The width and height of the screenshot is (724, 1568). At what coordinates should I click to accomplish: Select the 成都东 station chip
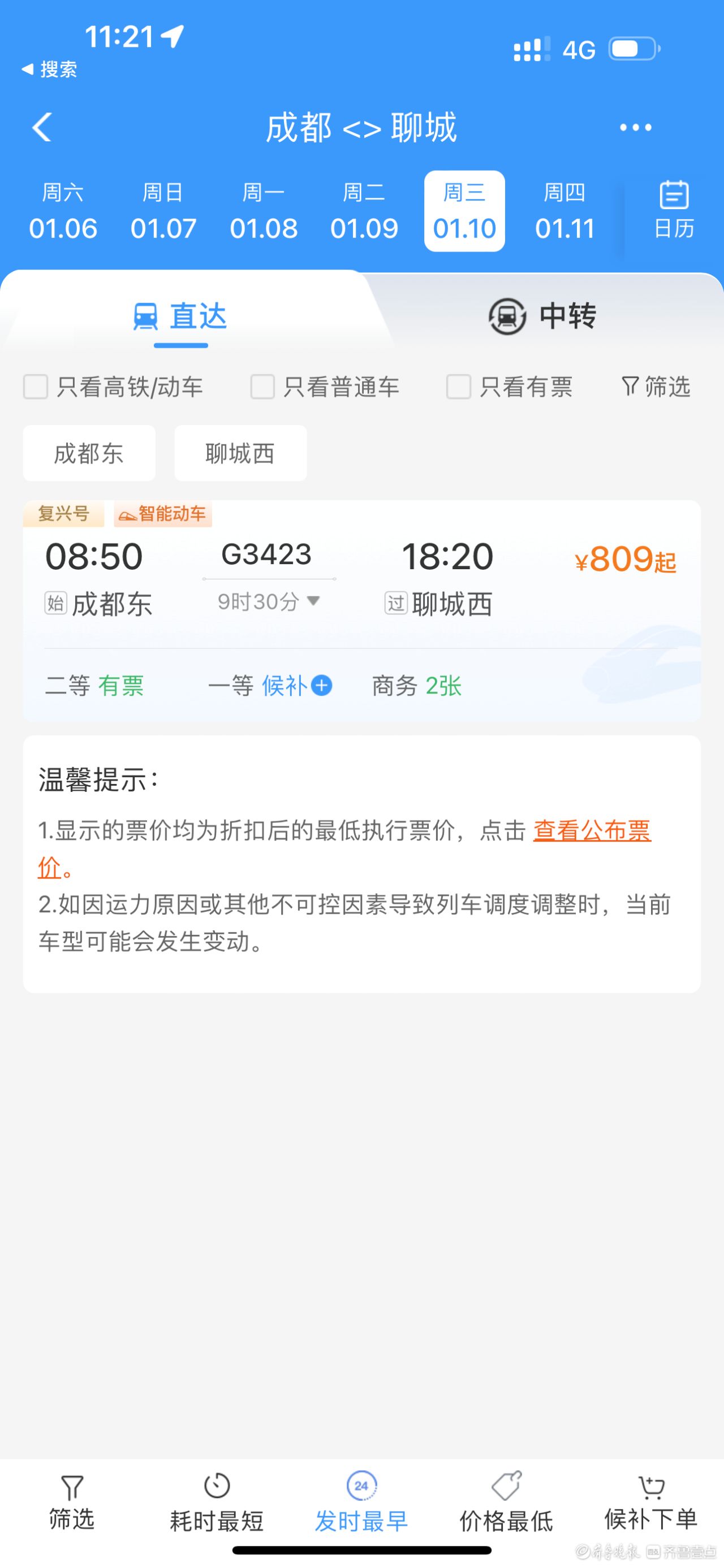[x=89, y=453]
